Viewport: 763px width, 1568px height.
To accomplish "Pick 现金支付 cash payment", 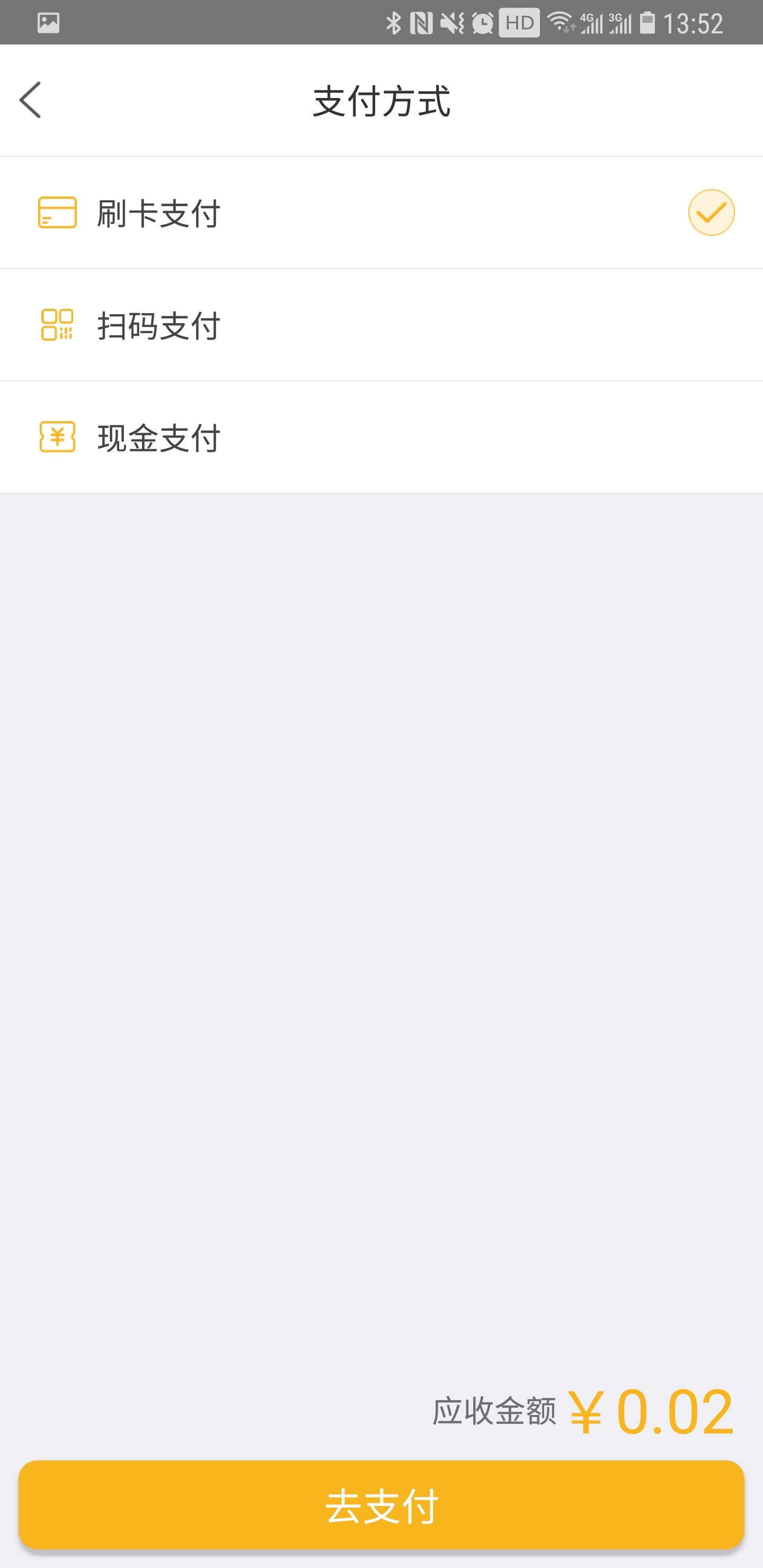I will [x=158, y=438].
